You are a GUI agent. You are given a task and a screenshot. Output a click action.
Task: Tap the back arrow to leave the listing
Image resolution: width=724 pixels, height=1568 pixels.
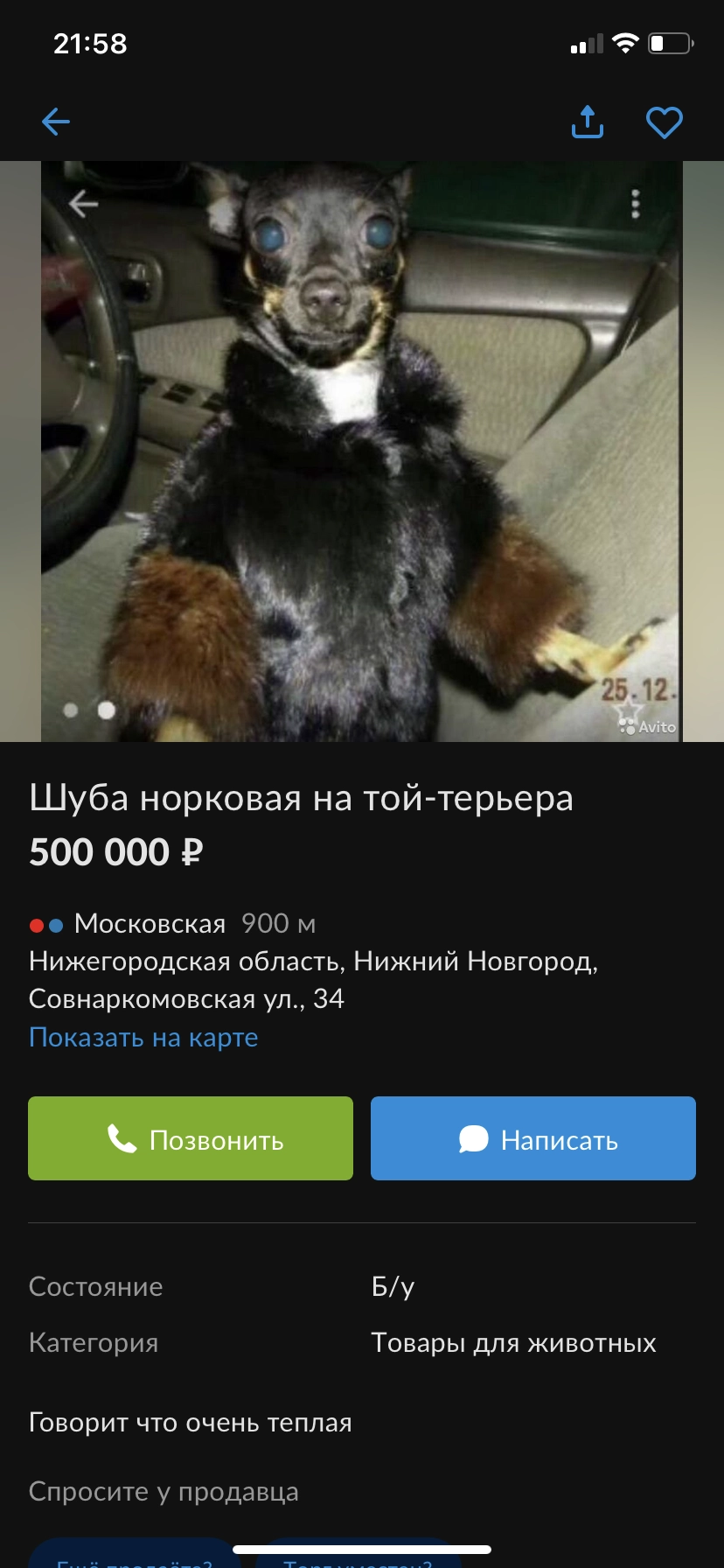pos(54,122)
